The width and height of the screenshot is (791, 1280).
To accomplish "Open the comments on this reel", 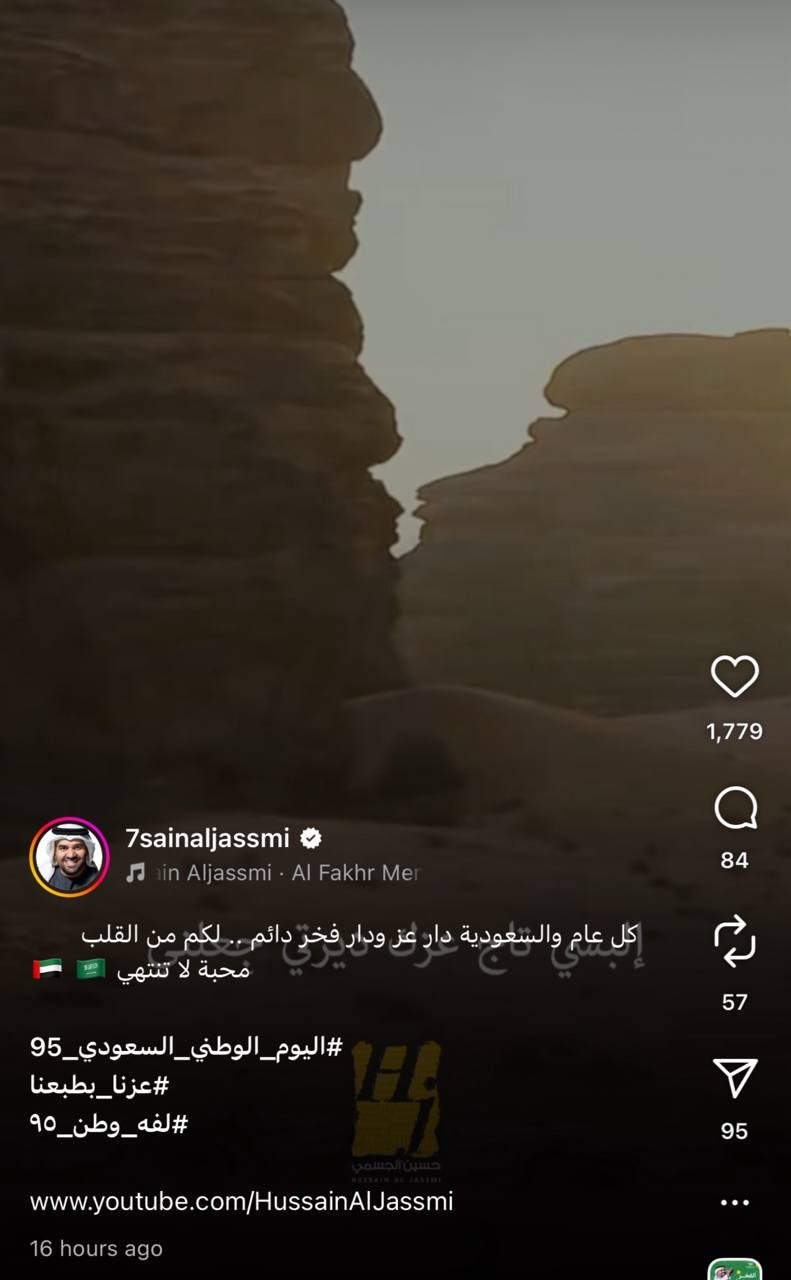I will tap(734, 808).
